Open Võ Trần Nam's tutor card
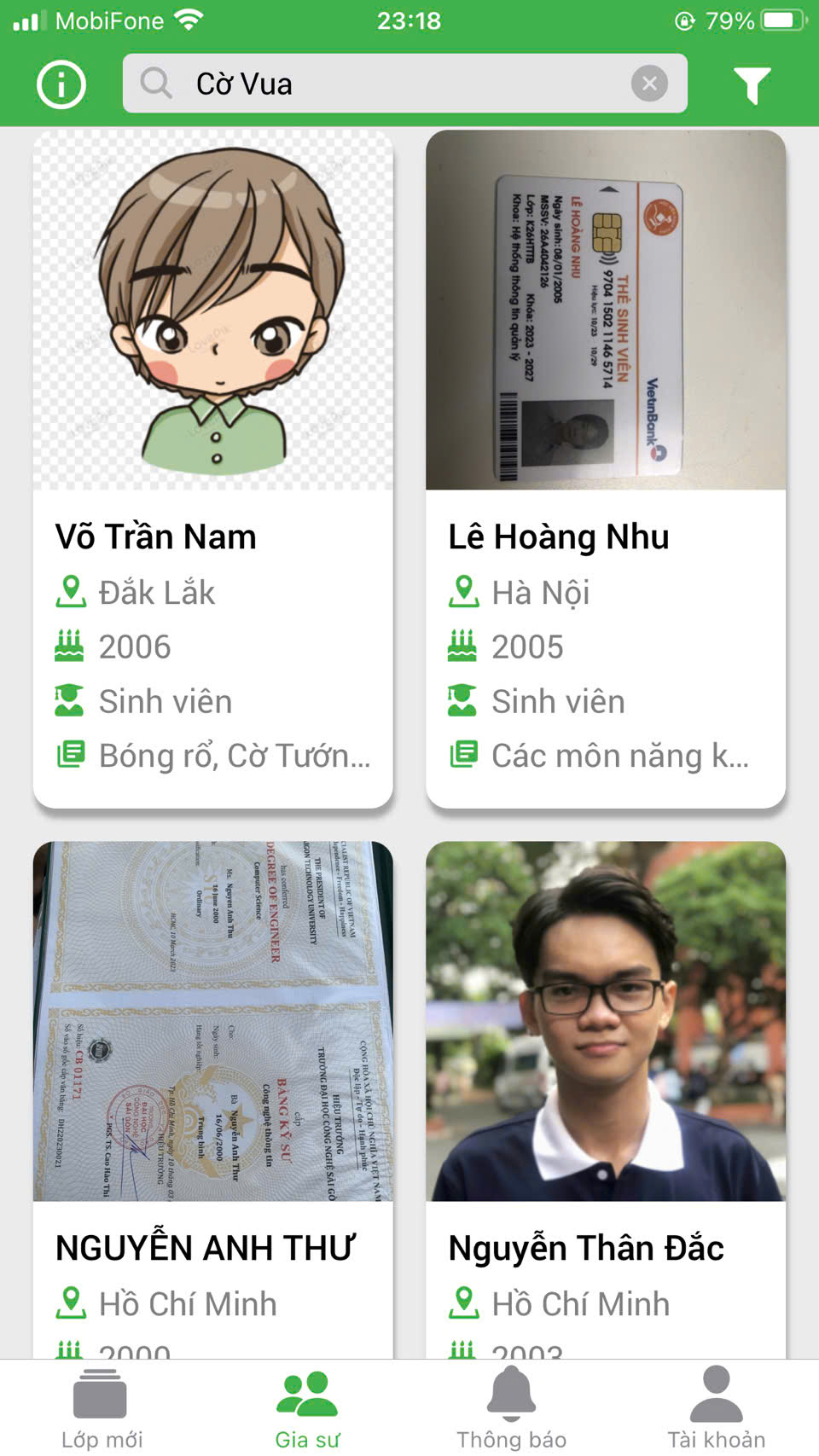 point(213,469)
